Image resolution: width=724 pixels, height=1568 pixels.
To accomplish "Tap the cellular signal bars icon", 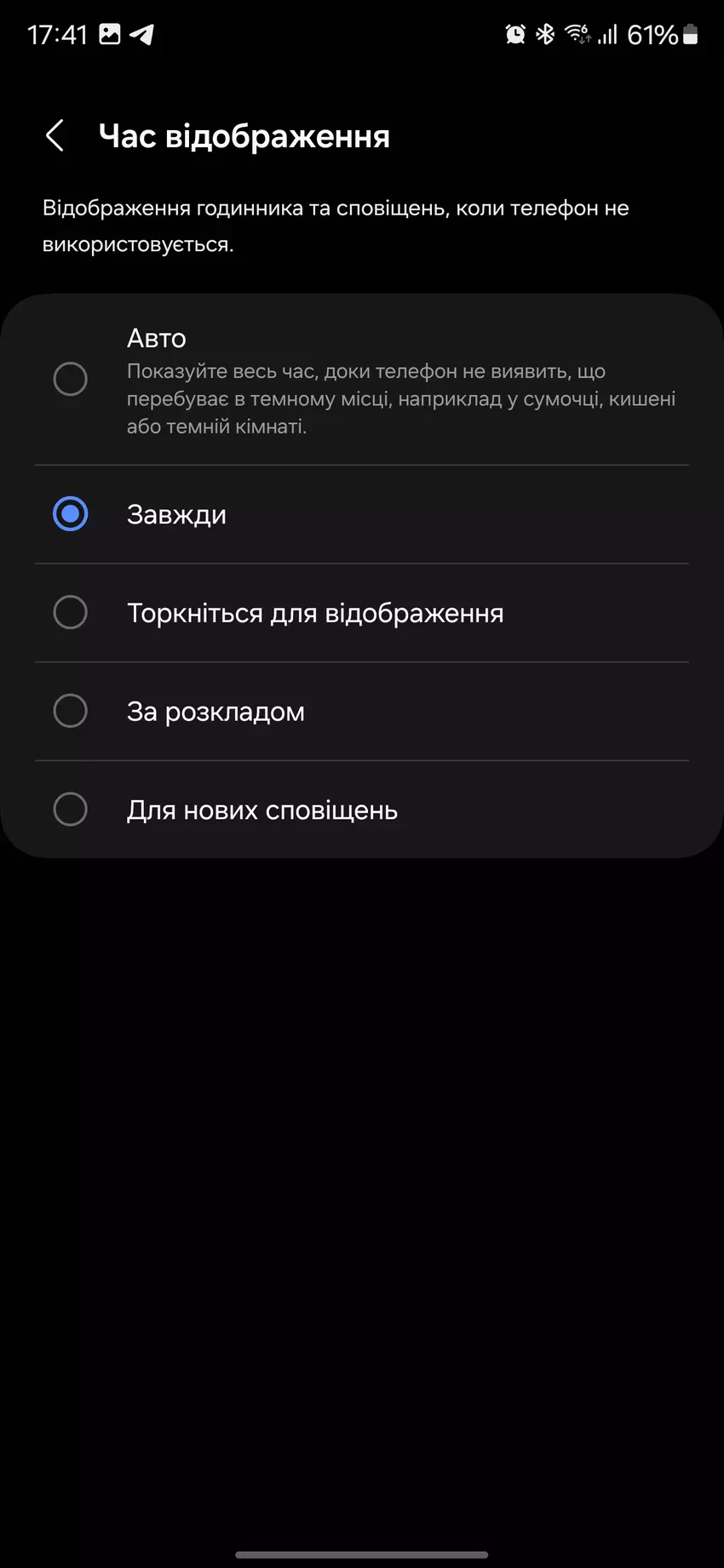I will point(610,34).
